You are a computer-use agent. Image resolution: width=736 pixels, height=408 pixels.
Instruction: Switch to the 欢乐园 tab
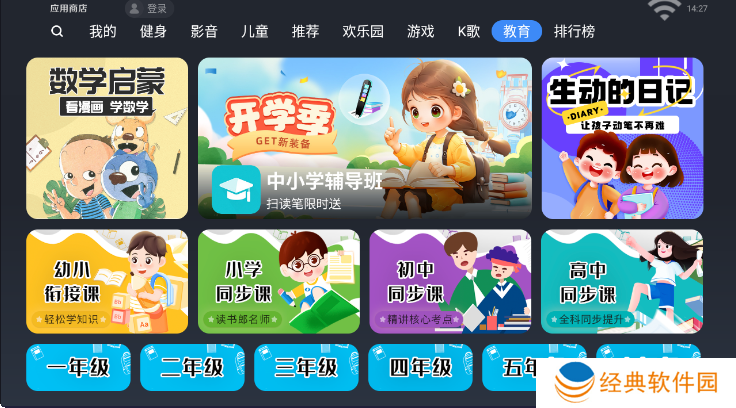point(363,31)
